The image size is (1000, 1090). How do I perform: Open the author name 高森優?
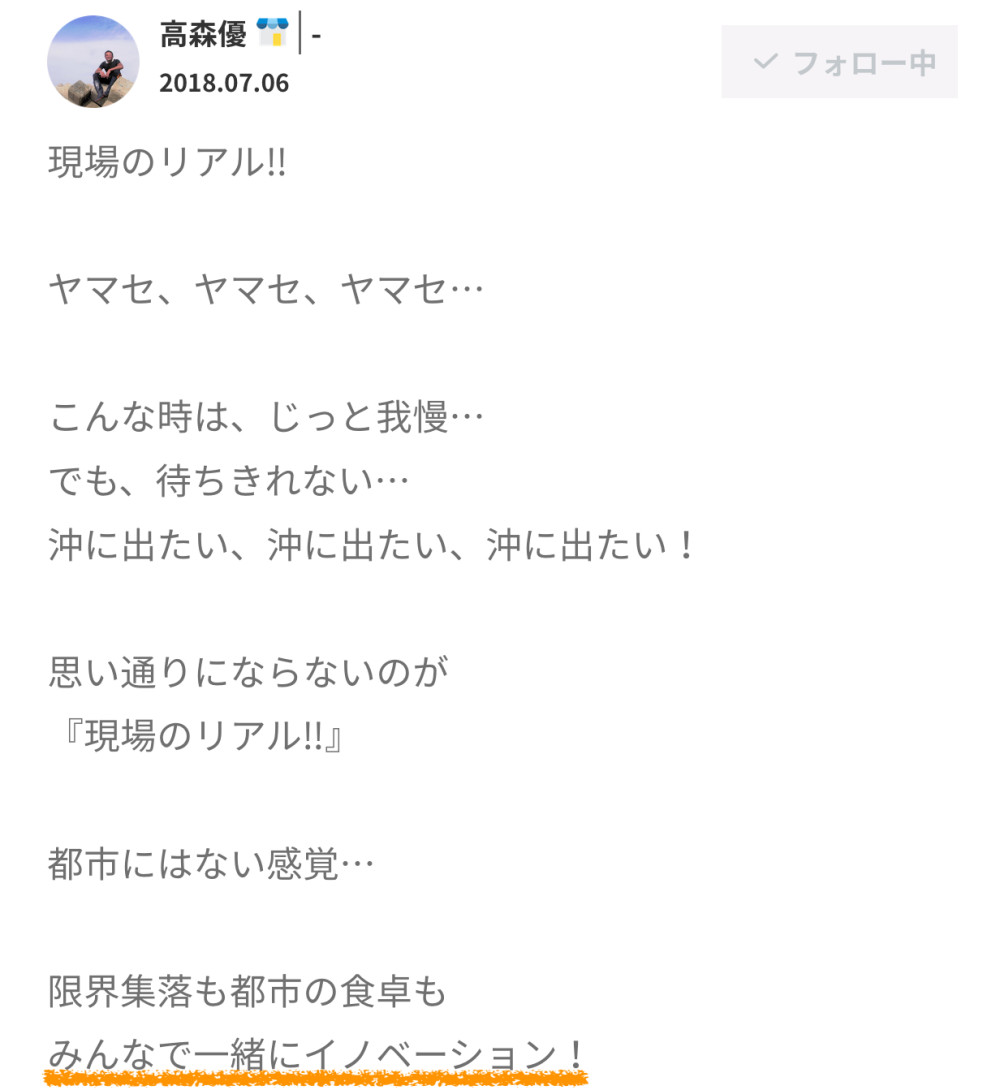pyautogui.click(x=203, y=36)
